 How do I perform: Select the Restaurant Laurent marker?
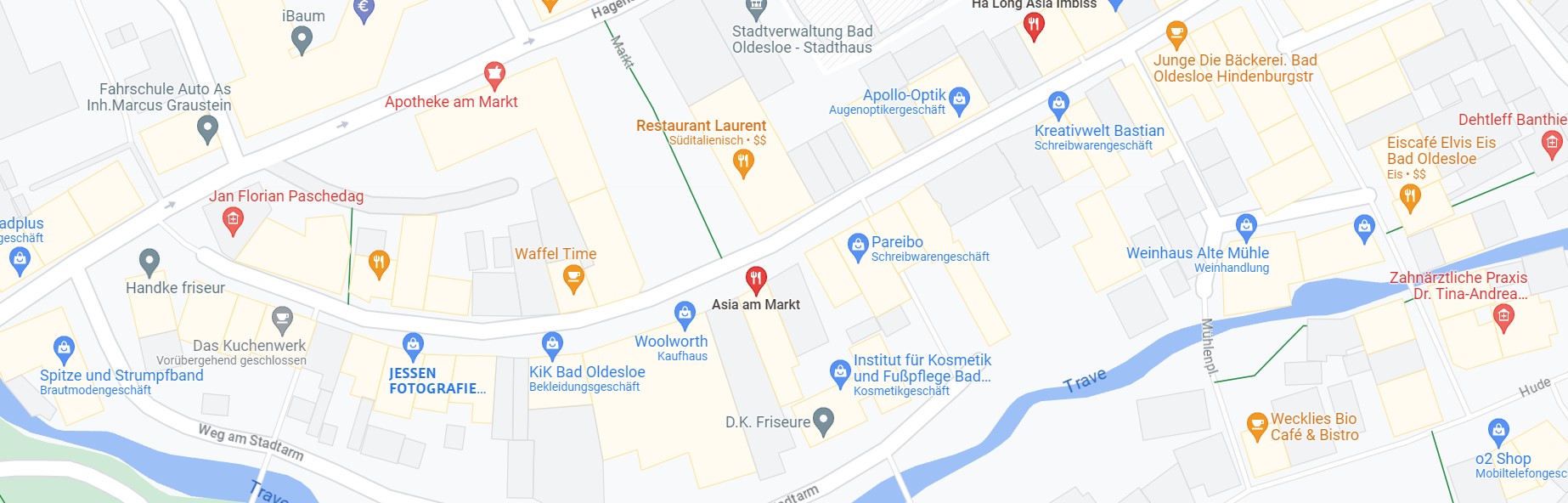[743, 162]
